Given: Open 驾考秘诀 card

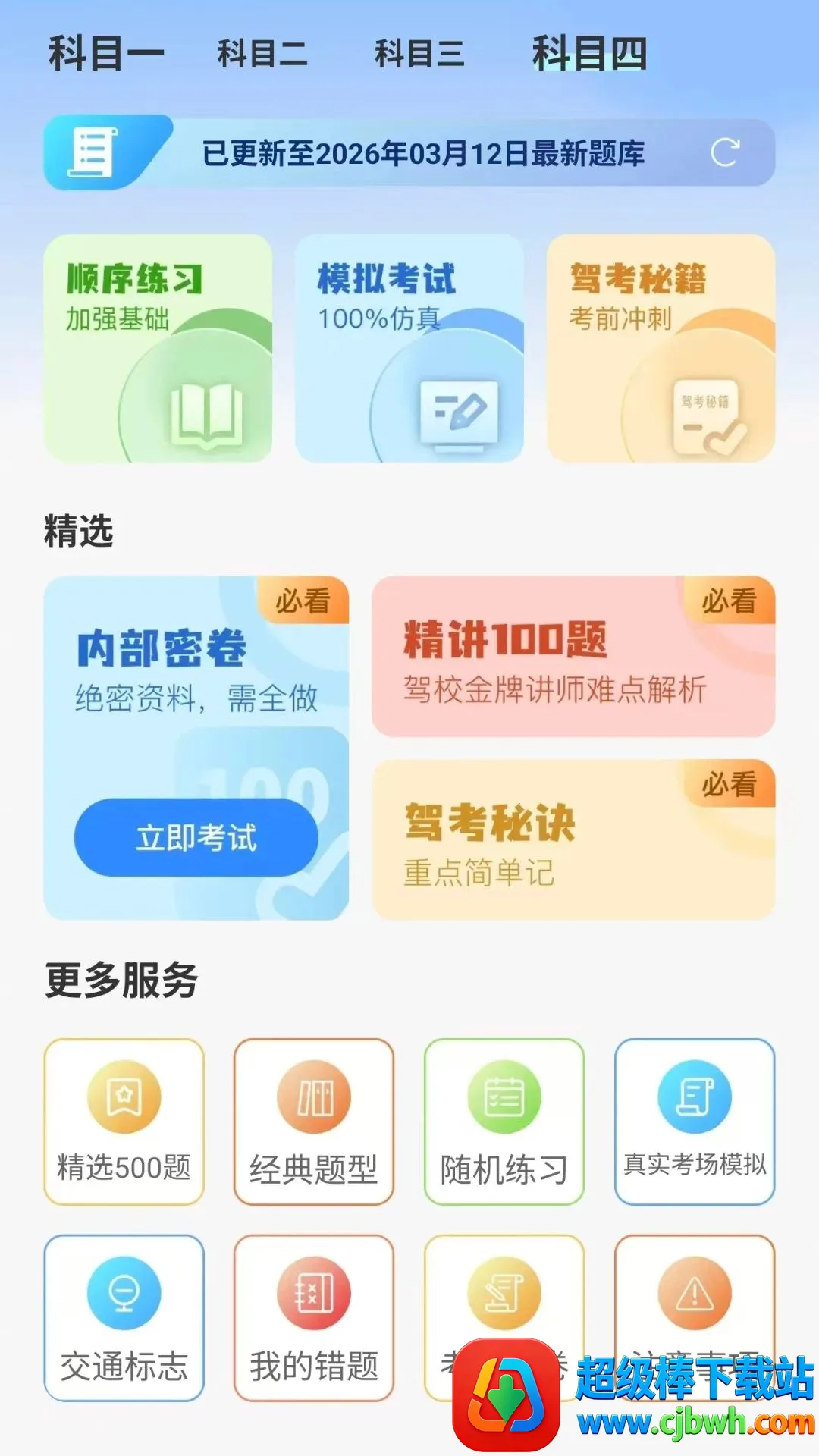Looking at the screenshot, I should point(573,840).
